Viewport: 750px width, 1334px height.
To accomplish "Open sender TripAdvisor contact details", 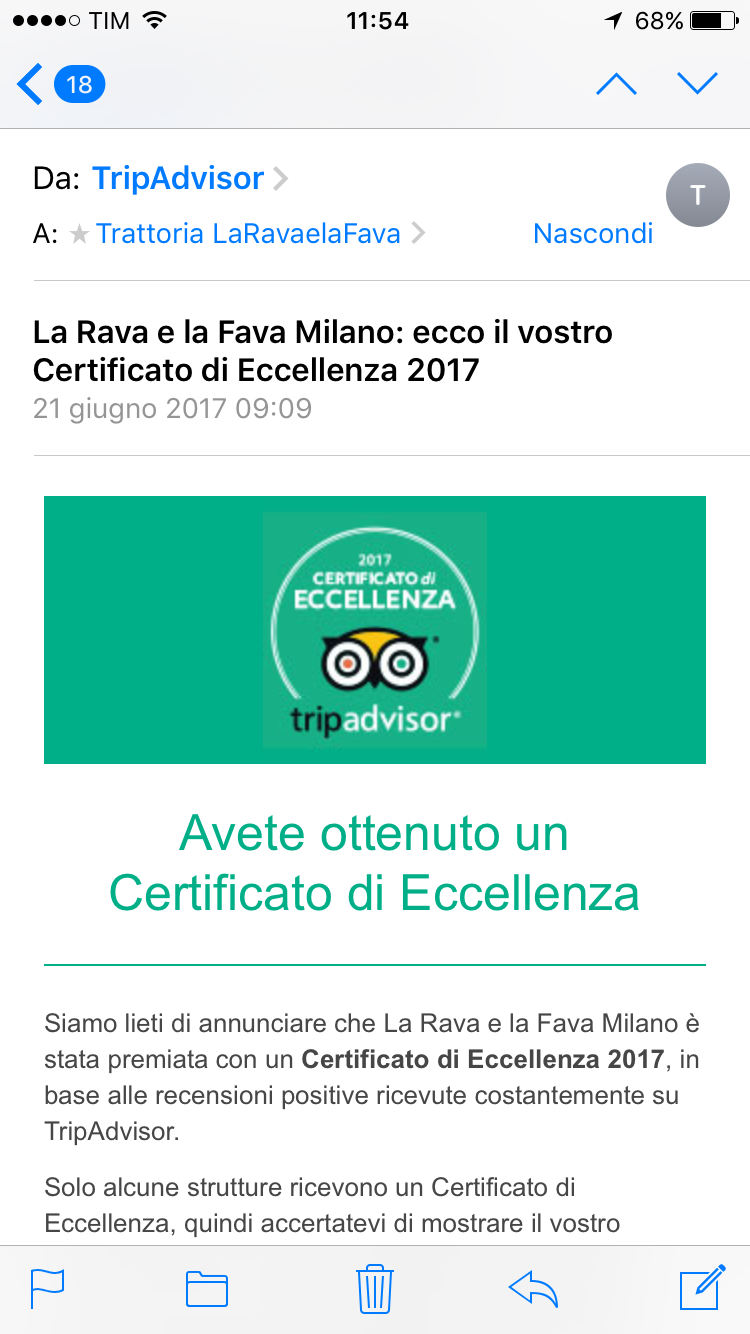I will [178, 179].
